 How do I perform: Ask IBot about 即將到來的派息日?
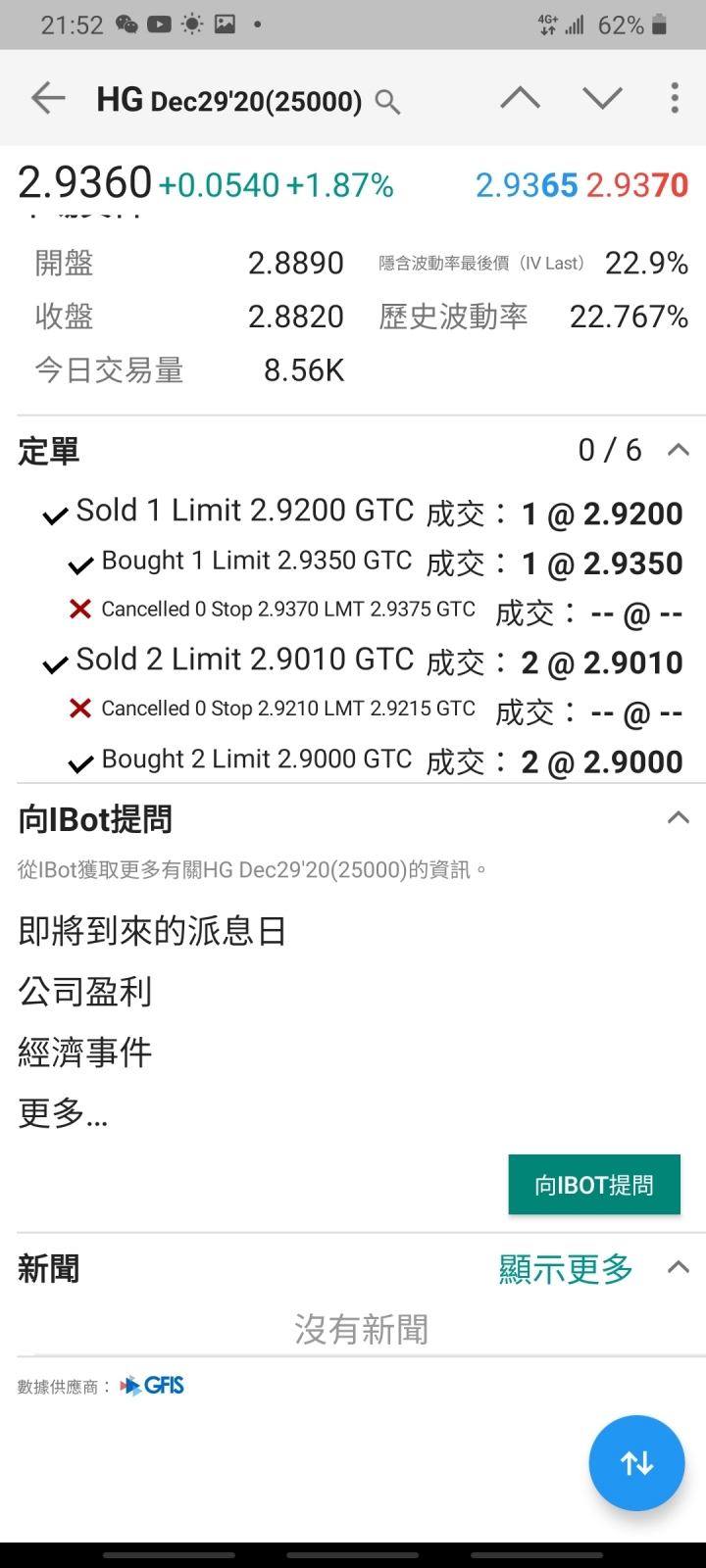152,931
